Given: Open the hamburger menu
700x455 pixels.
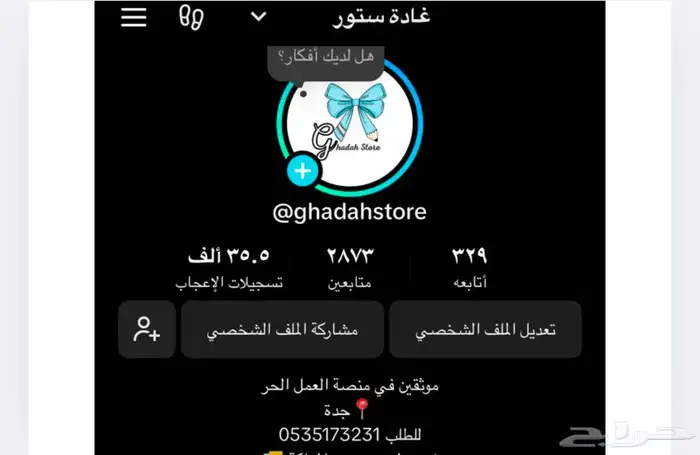Looking at the screenshot, I should coord(134,17).
